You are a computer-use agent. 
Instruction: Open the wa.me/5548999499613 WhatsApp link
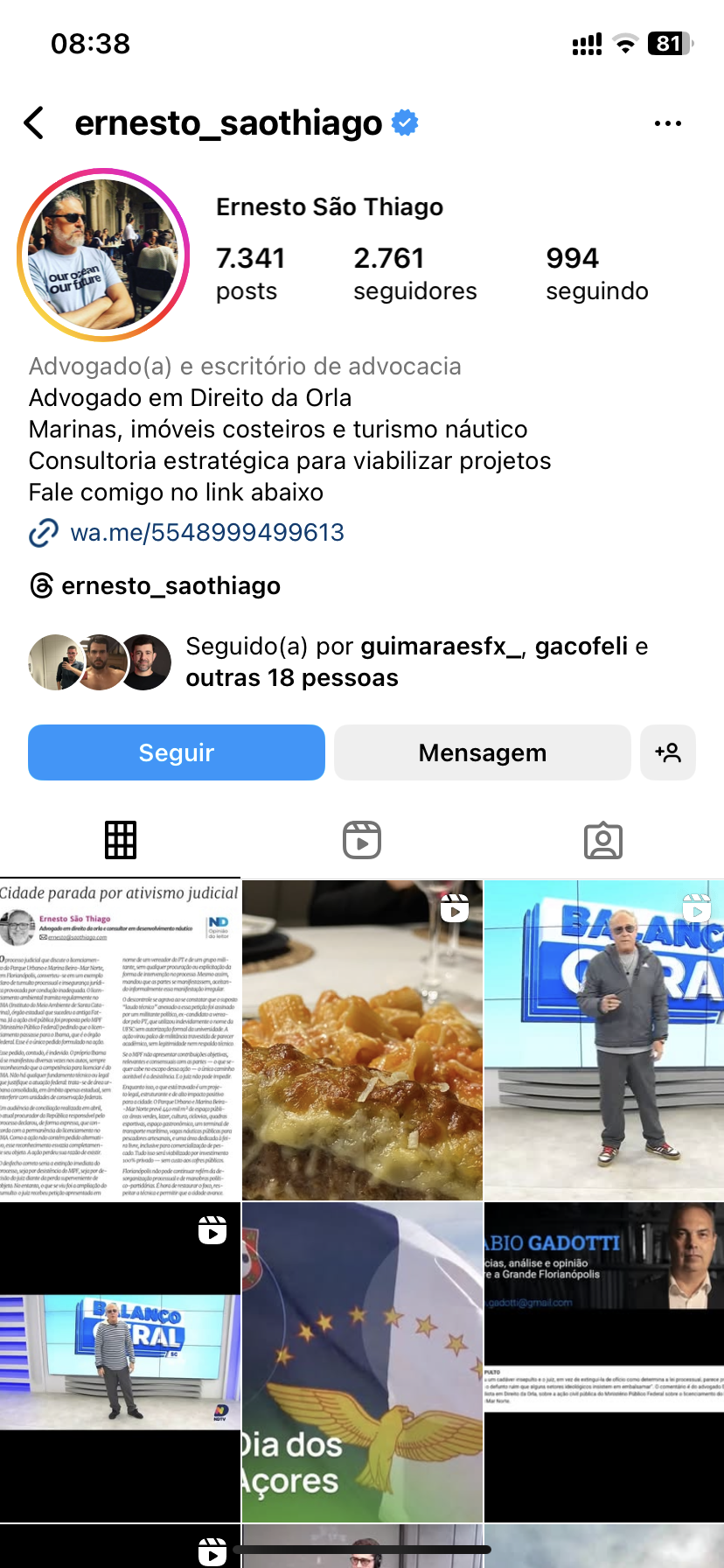click(x=206, y=532)
